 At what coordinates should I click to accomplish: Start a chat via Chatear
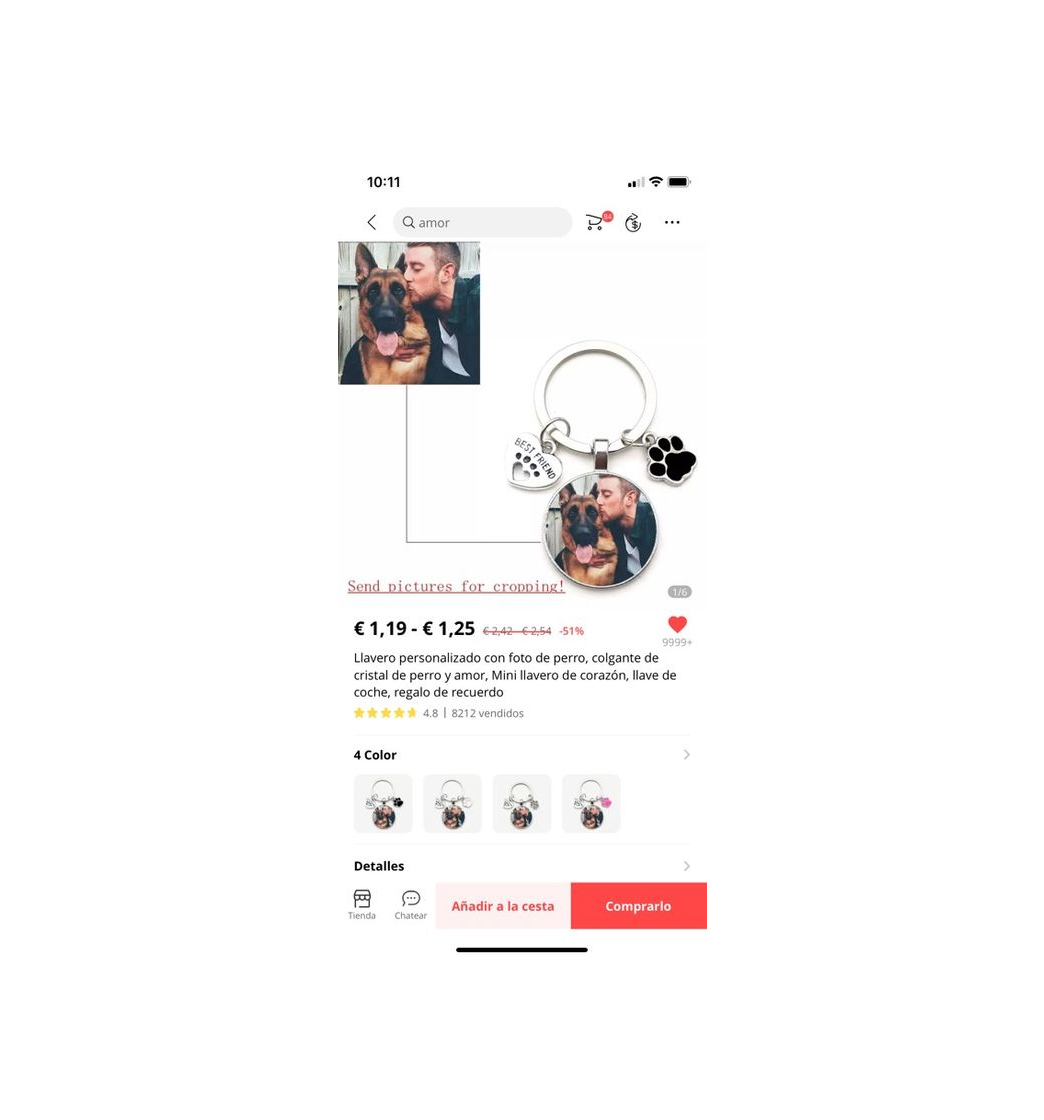pos(410,904)
